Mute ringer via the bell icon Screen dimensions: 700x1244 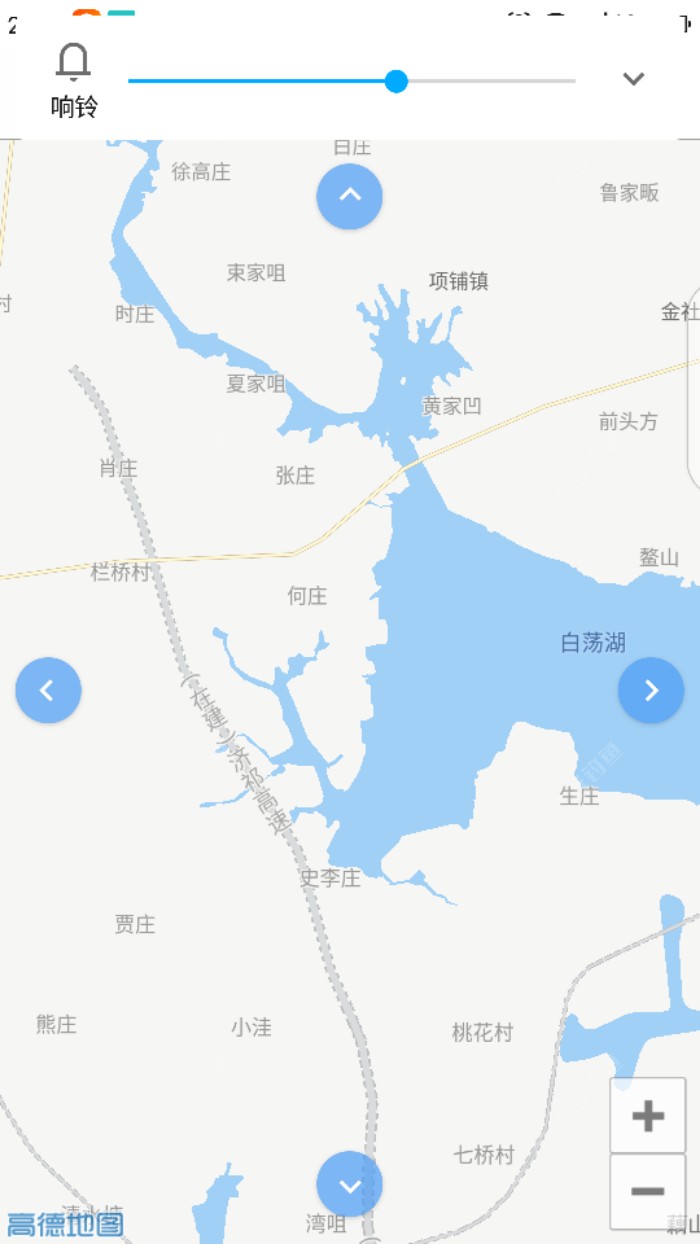(x=73, y=63)
